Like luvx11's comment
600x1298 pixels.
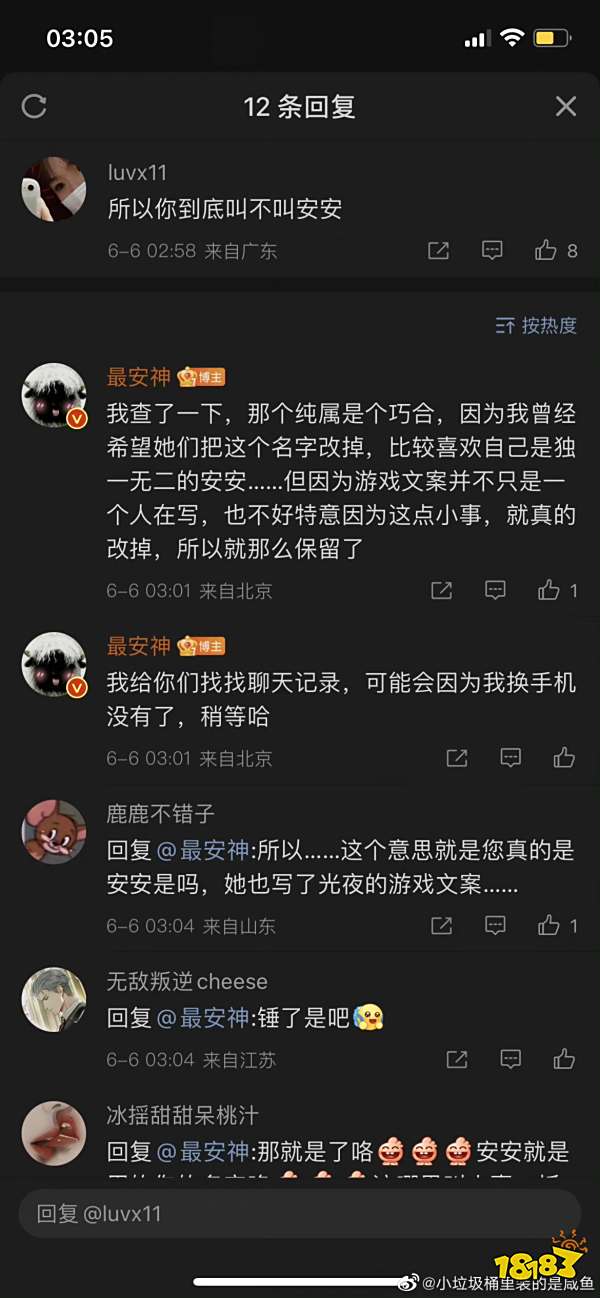pos(546,251)
